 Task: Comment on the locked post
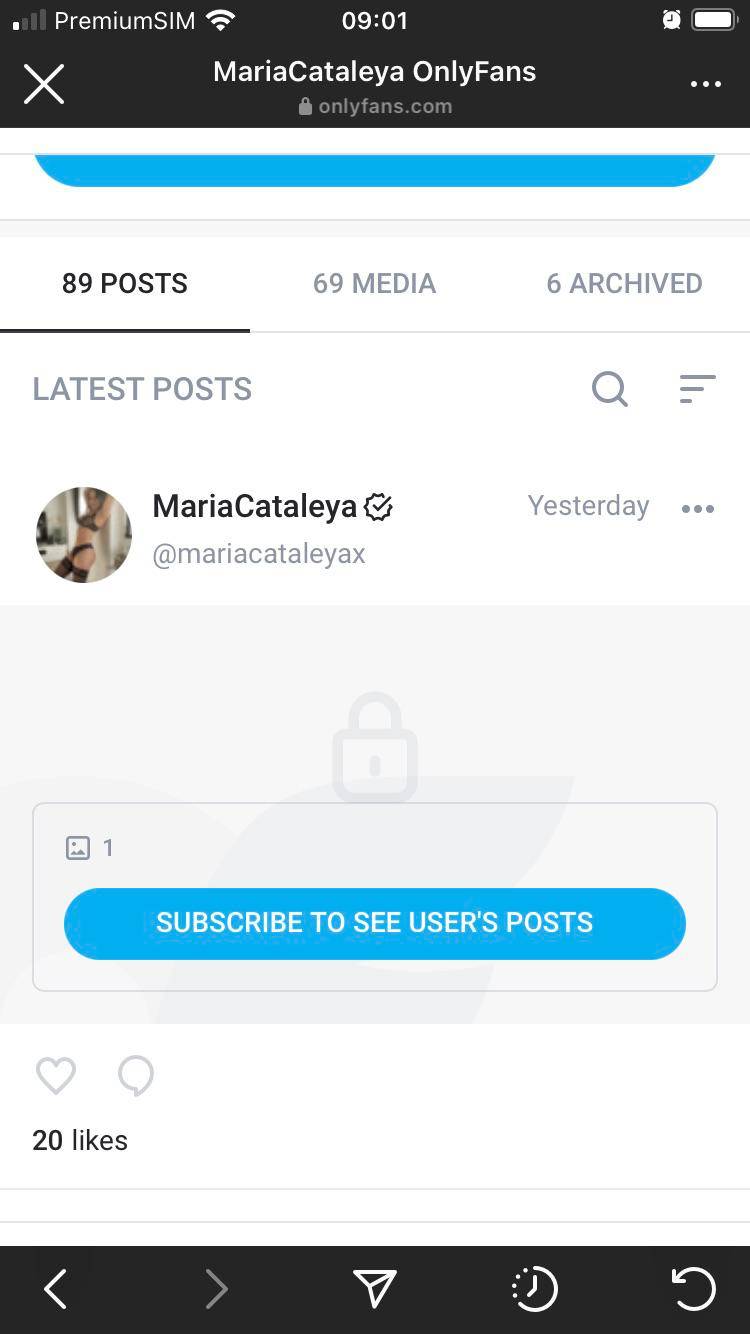tap(136, 1076)
